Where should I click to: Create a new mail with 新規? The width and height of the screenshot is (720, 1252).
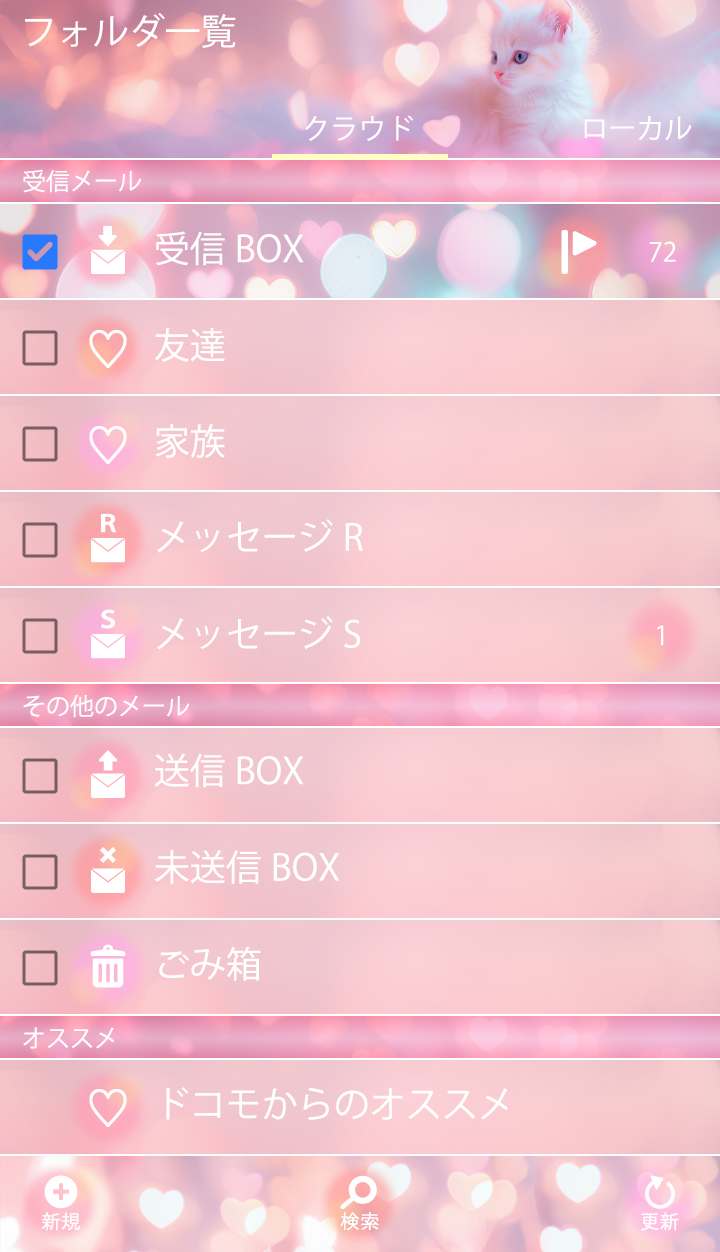click(x=61, y=1203)
